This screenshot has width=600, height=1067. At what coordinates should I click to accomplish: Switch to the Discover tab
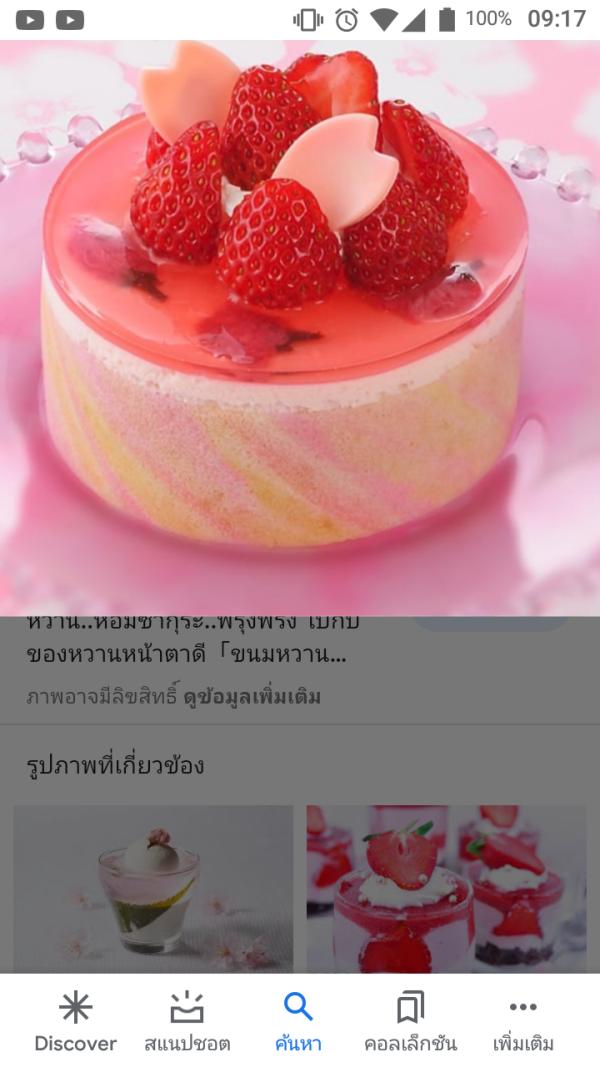[x=75, y=1022]
